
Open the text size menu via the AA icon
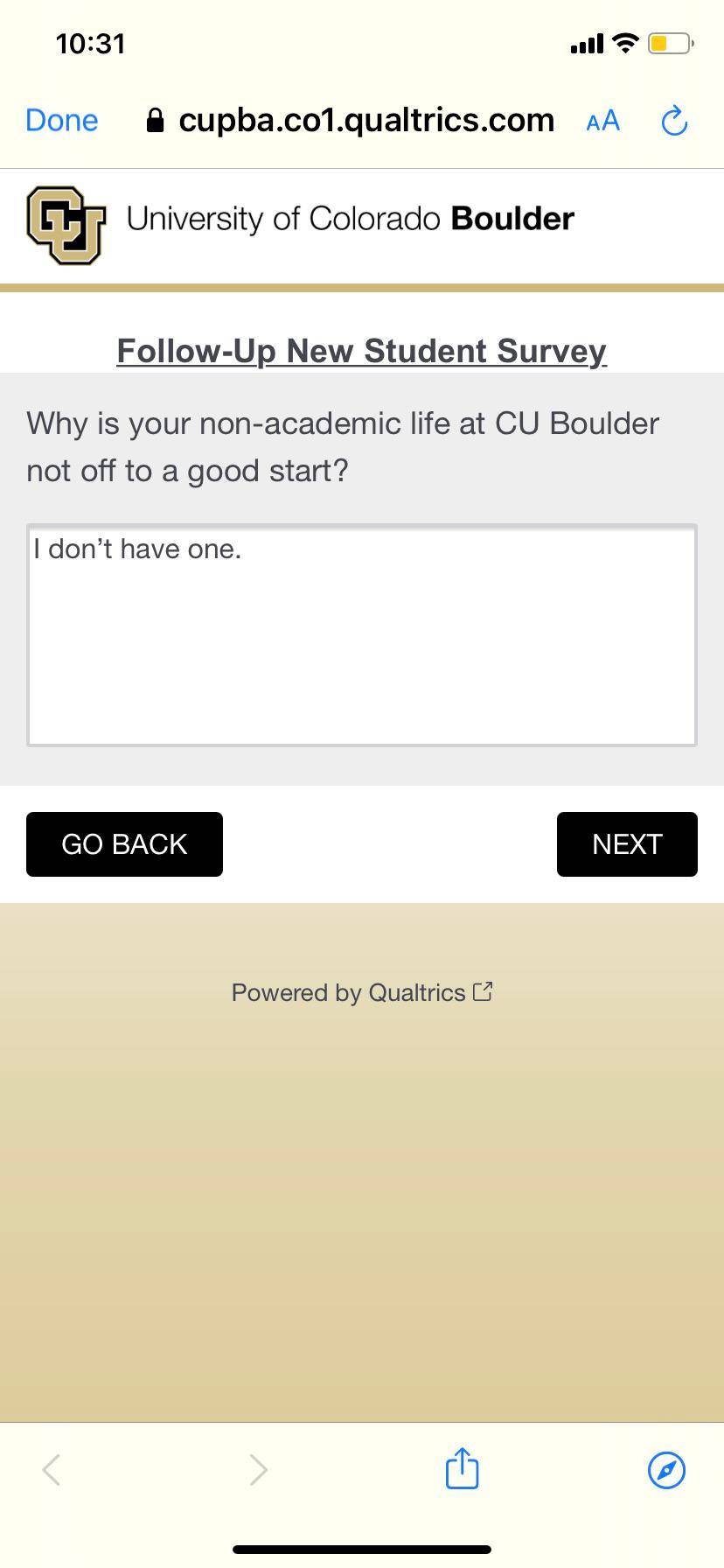click(602, 121)
